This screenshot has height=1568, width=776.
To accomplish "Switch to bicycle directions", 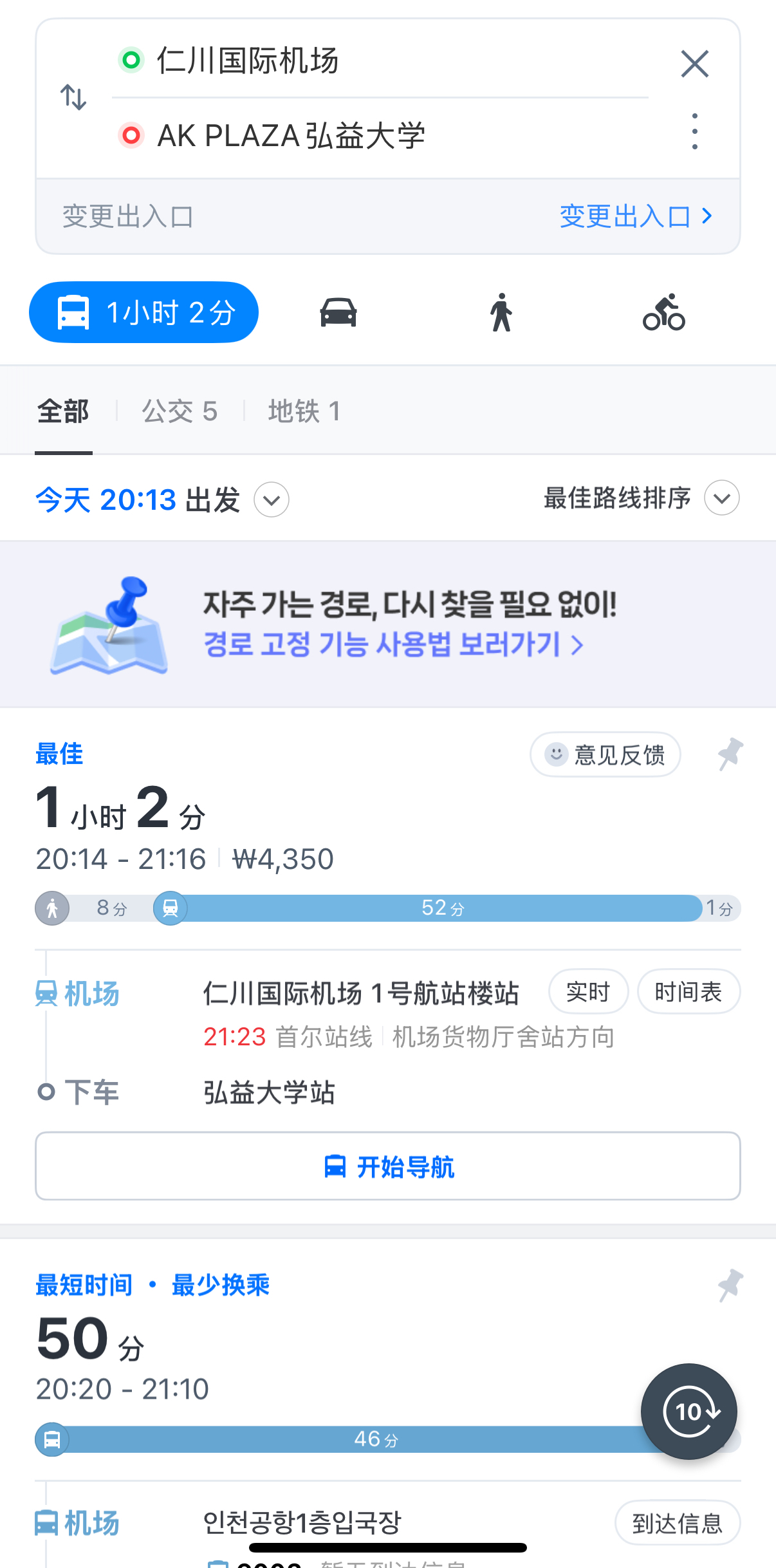I will click(663, 313).
